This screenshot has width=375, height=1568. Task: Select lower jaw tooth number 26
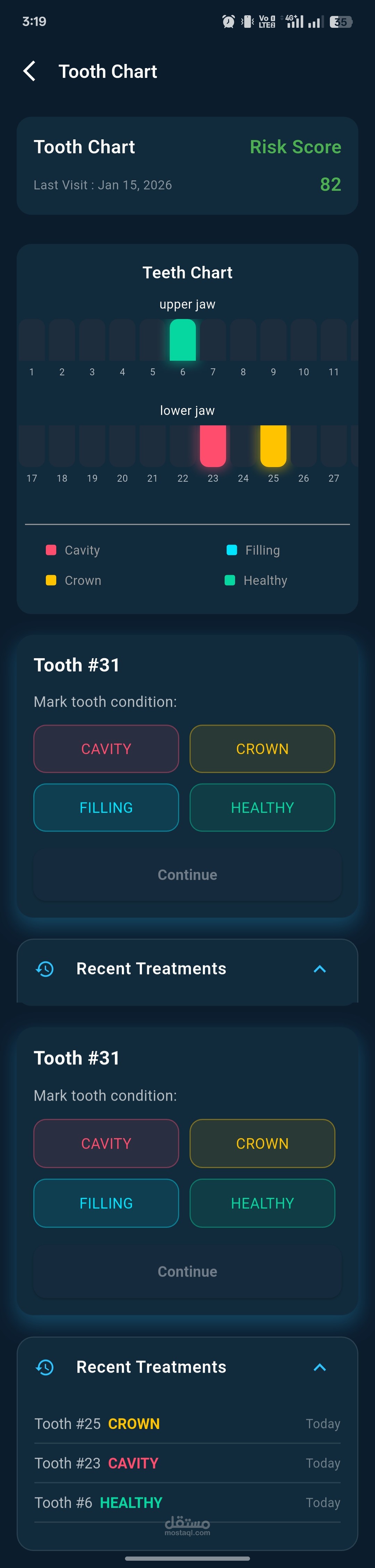click(x=303, y=446)
